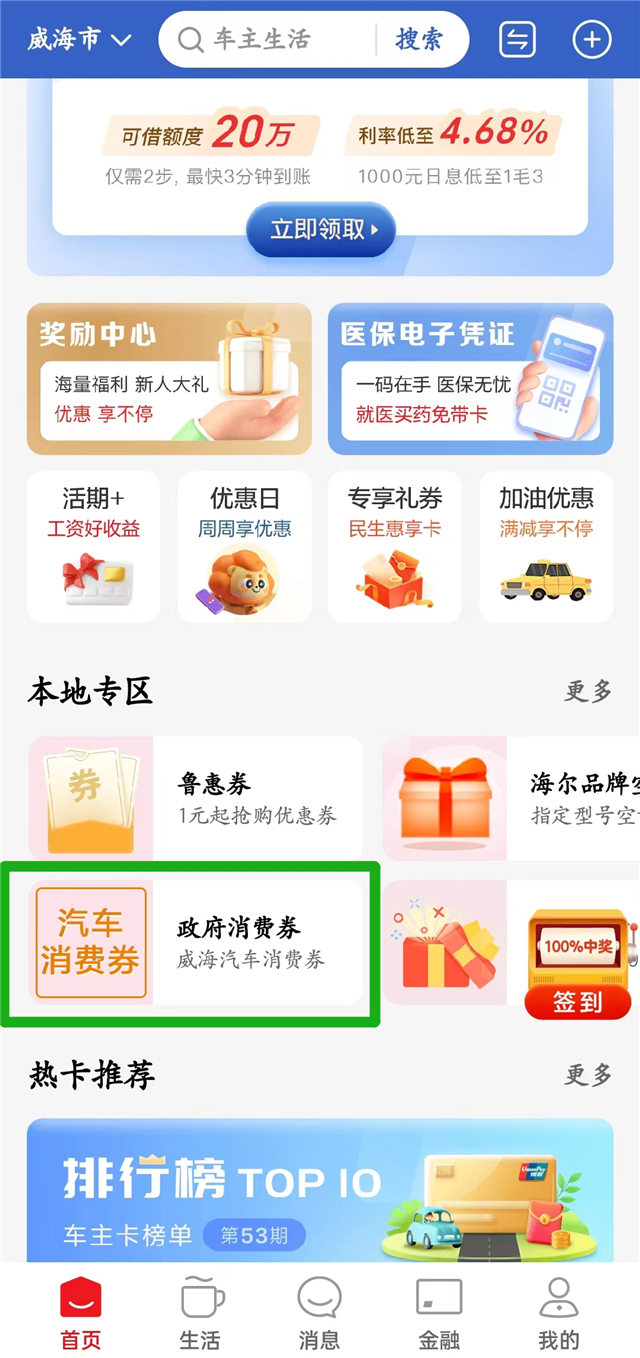Open the switch icon in top bar

pos(517,40)
